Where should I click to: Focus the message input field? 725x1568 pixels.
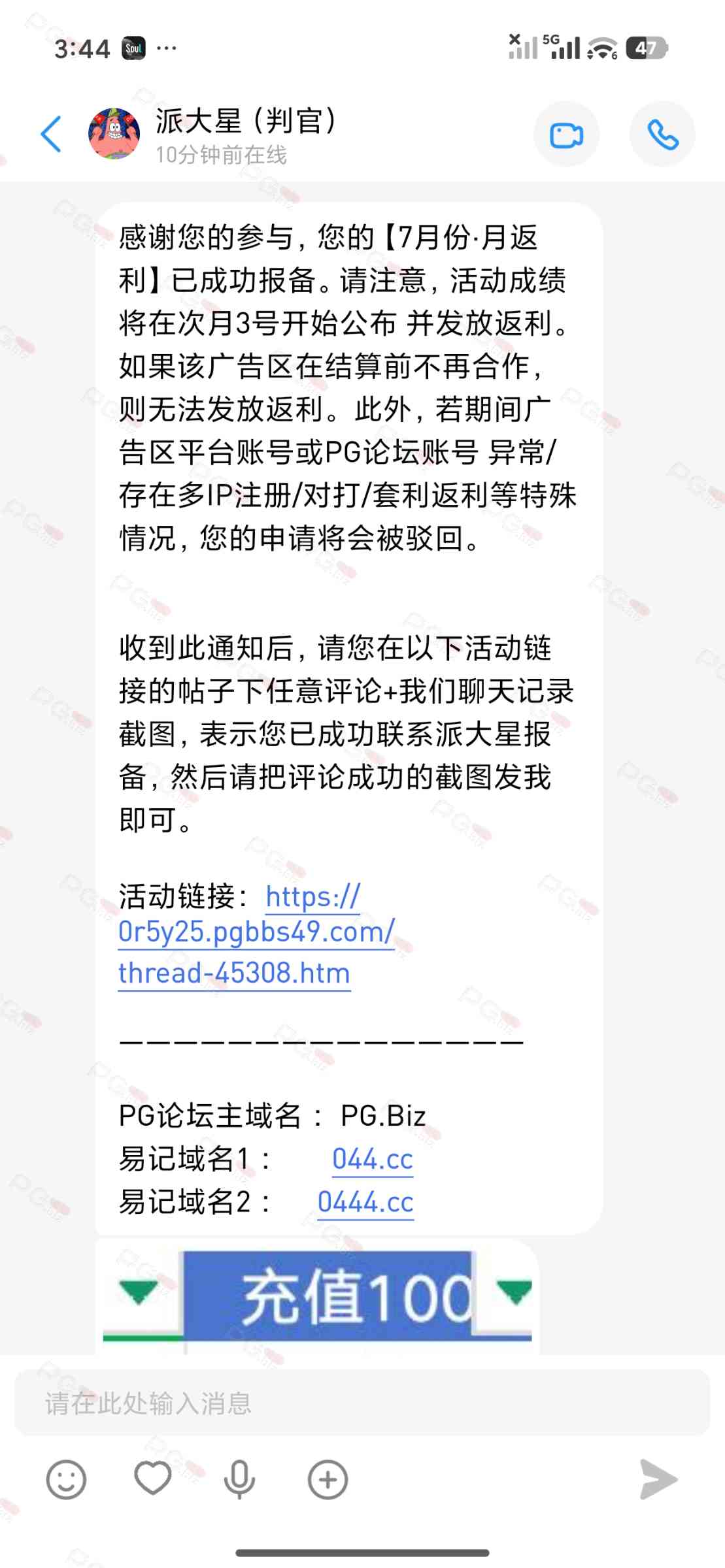tap(362, 1403)
